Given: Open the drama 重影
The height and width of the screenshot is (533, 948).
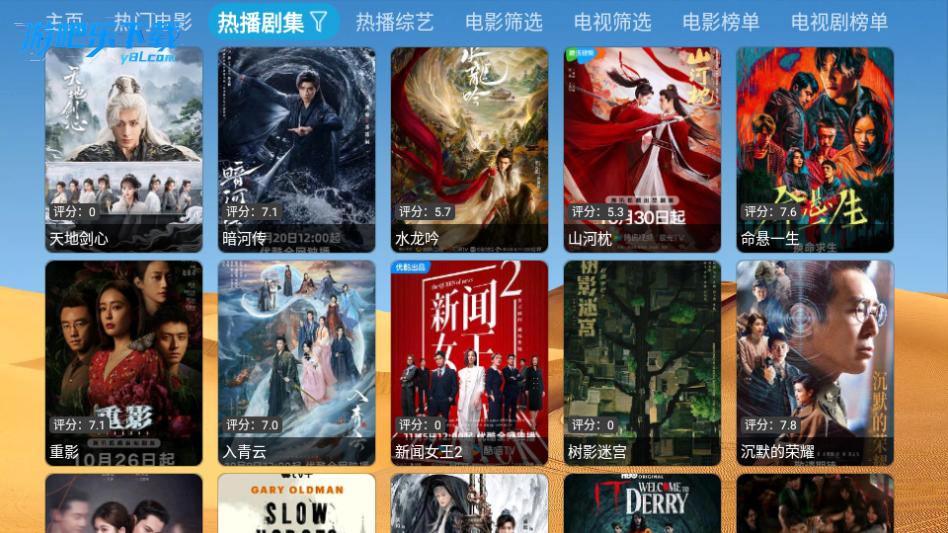Looking at the screenshot, I should [x=124, y=363].
